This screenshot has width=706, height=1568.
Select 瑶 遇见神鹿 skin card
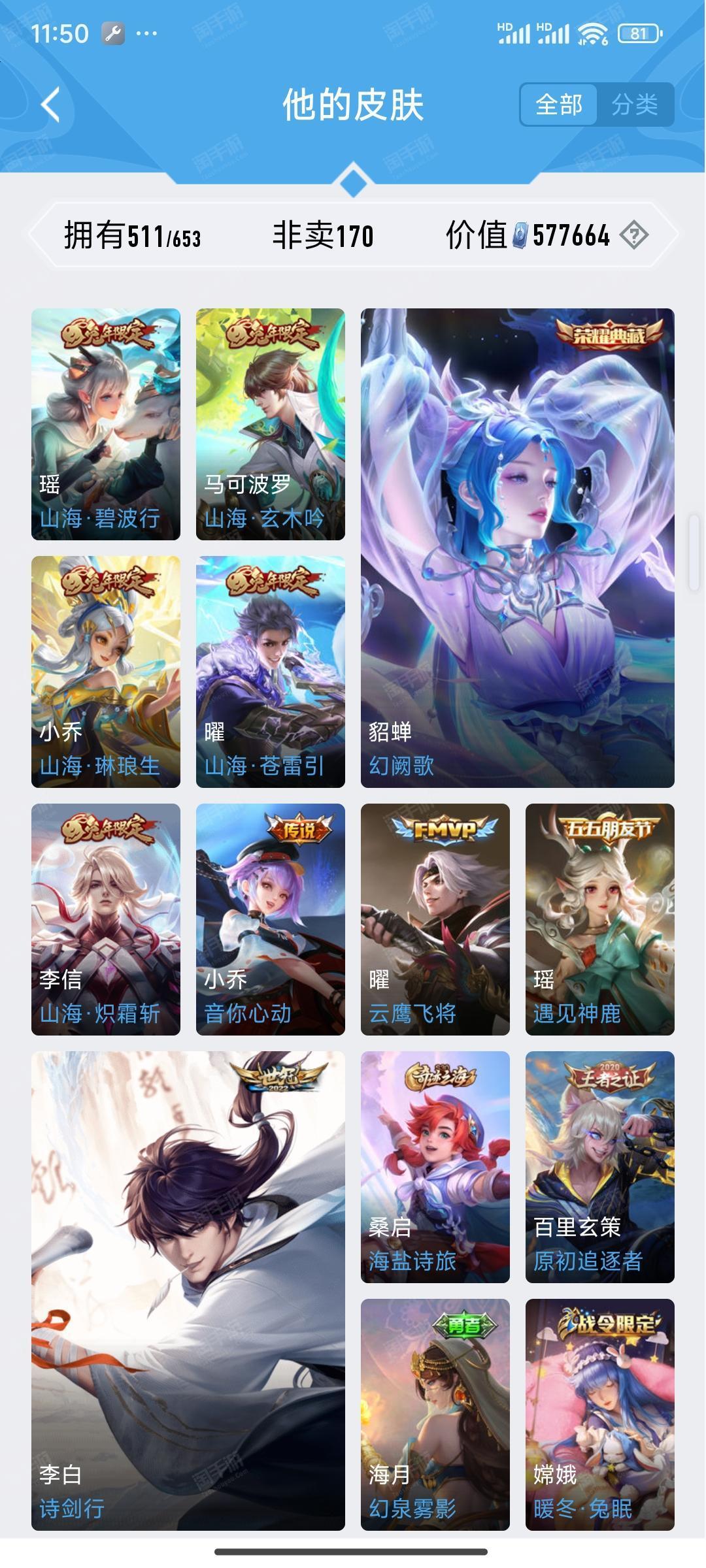(x=600, y=919)
